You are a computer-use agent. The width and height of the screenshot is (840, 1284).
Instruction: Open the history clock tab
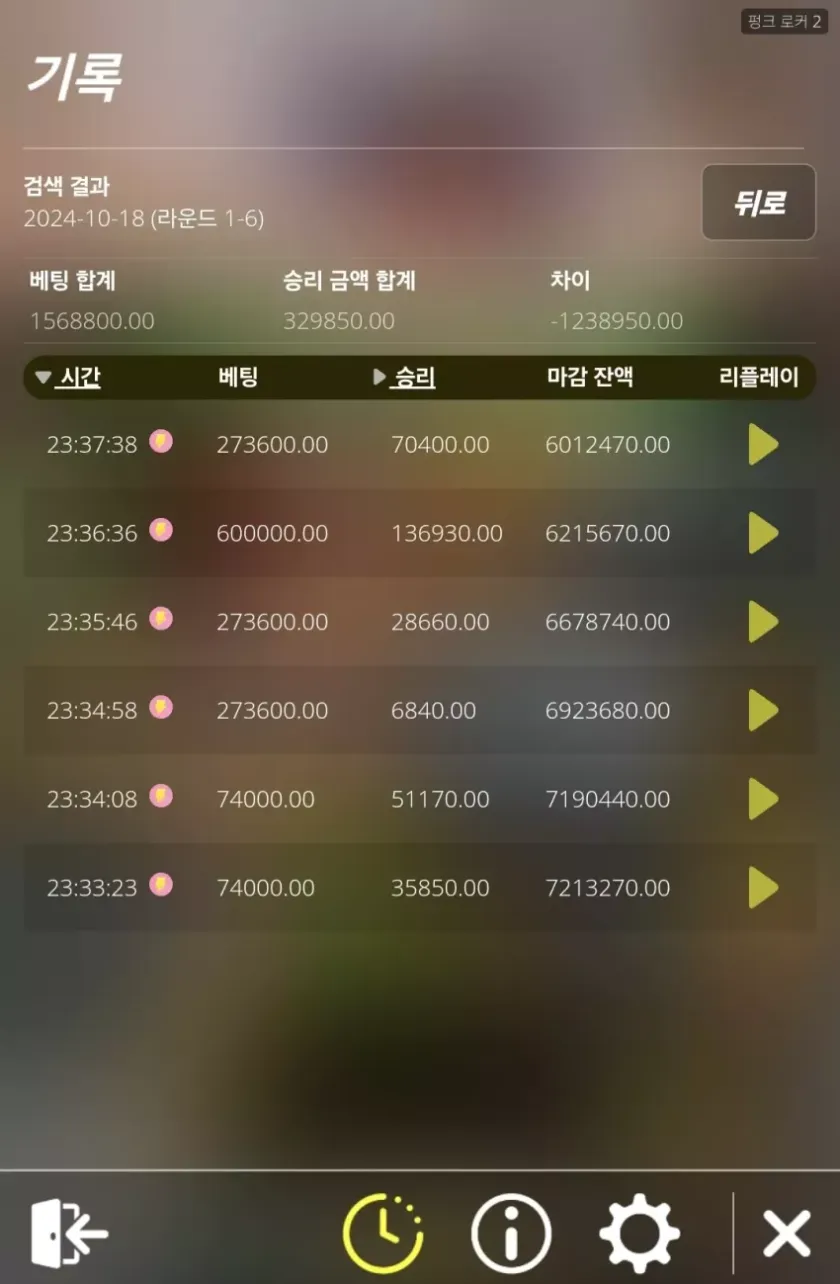[383, 1232]
